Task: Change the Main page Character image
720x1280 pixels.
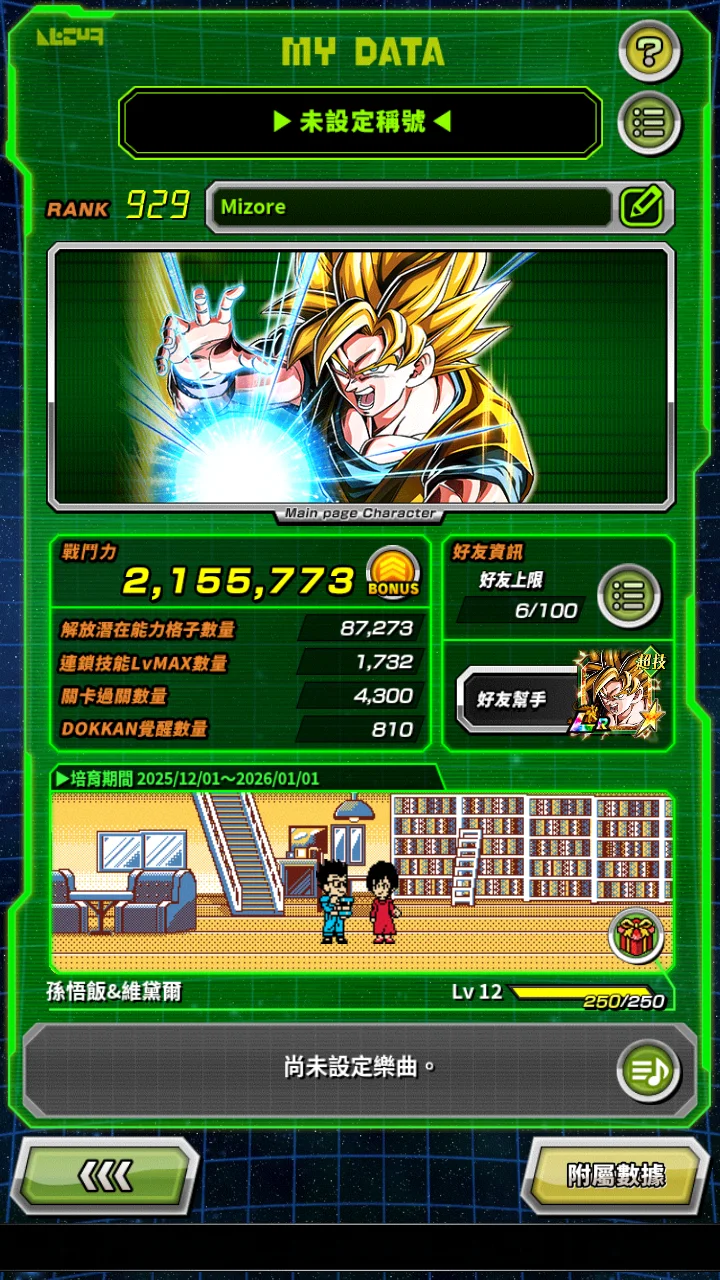Action: pos(360,377)
